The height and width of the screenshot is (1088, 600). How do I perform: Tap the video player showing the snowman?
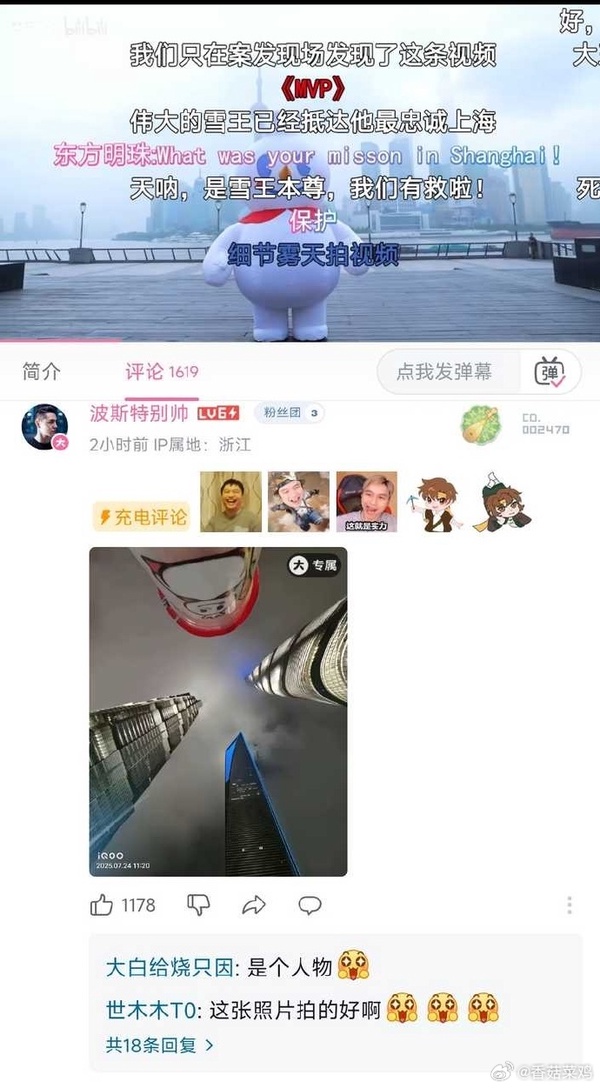[x=300, y=170]
